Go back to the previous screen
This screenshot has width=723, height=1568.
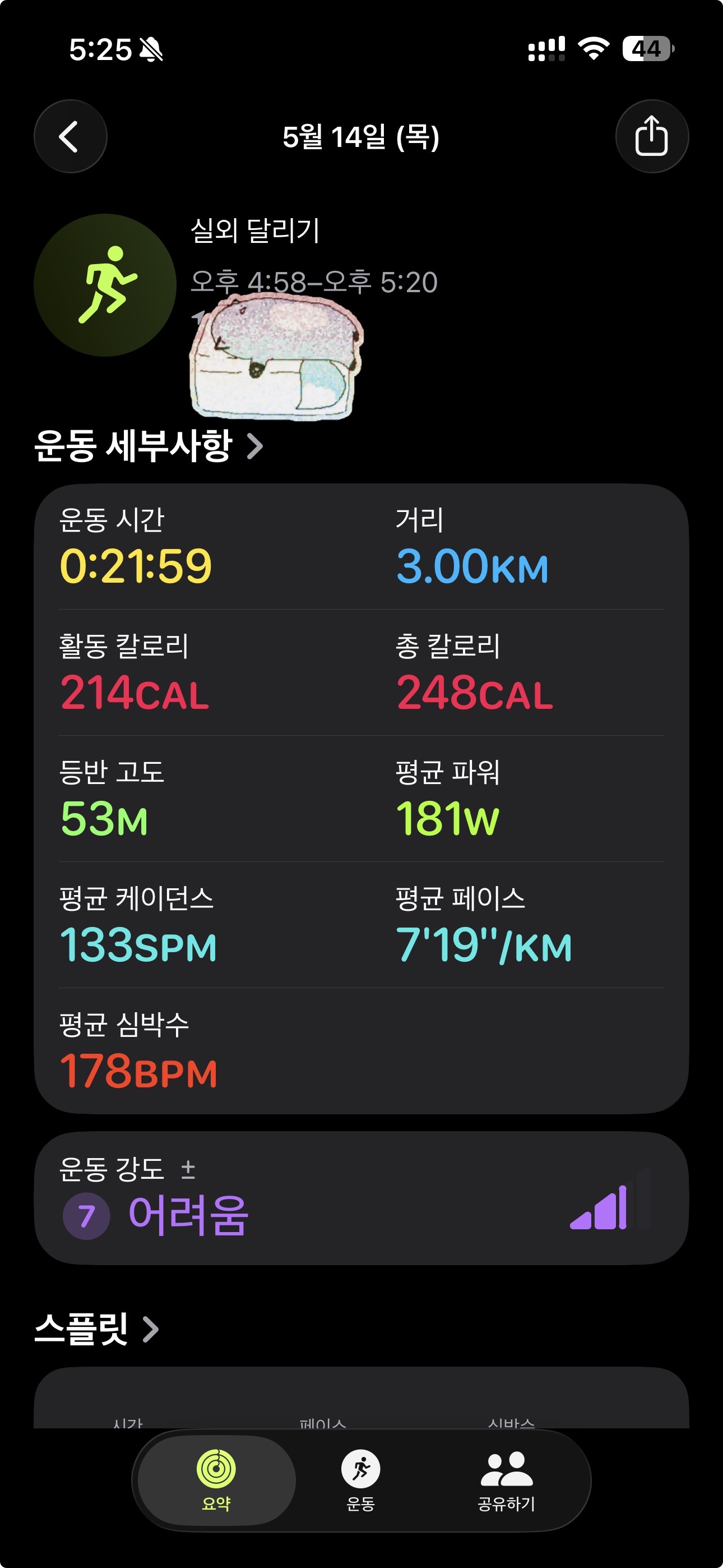[x=70, y=136]
